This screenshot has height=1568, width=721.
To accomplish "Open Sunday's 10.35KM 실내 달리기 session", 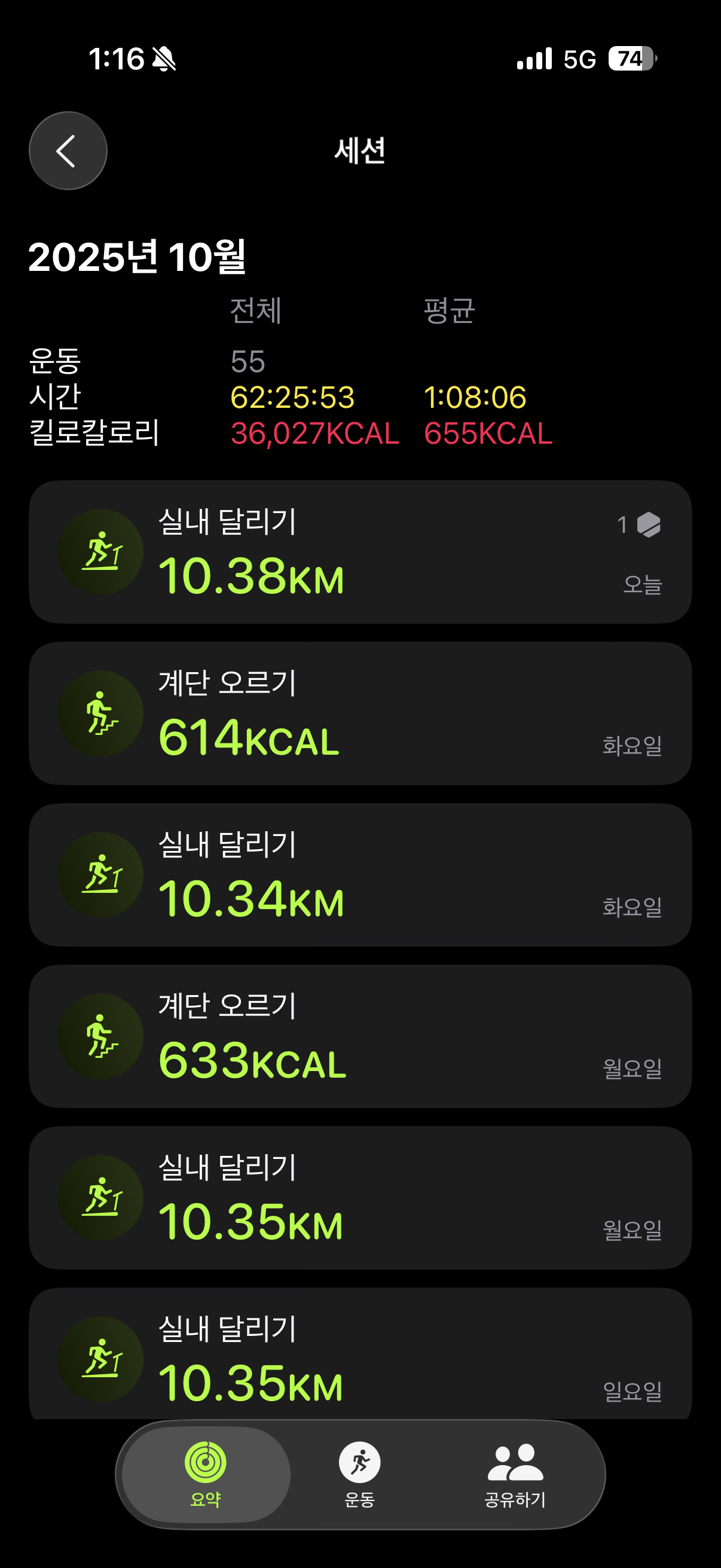I will [360, 1355].
